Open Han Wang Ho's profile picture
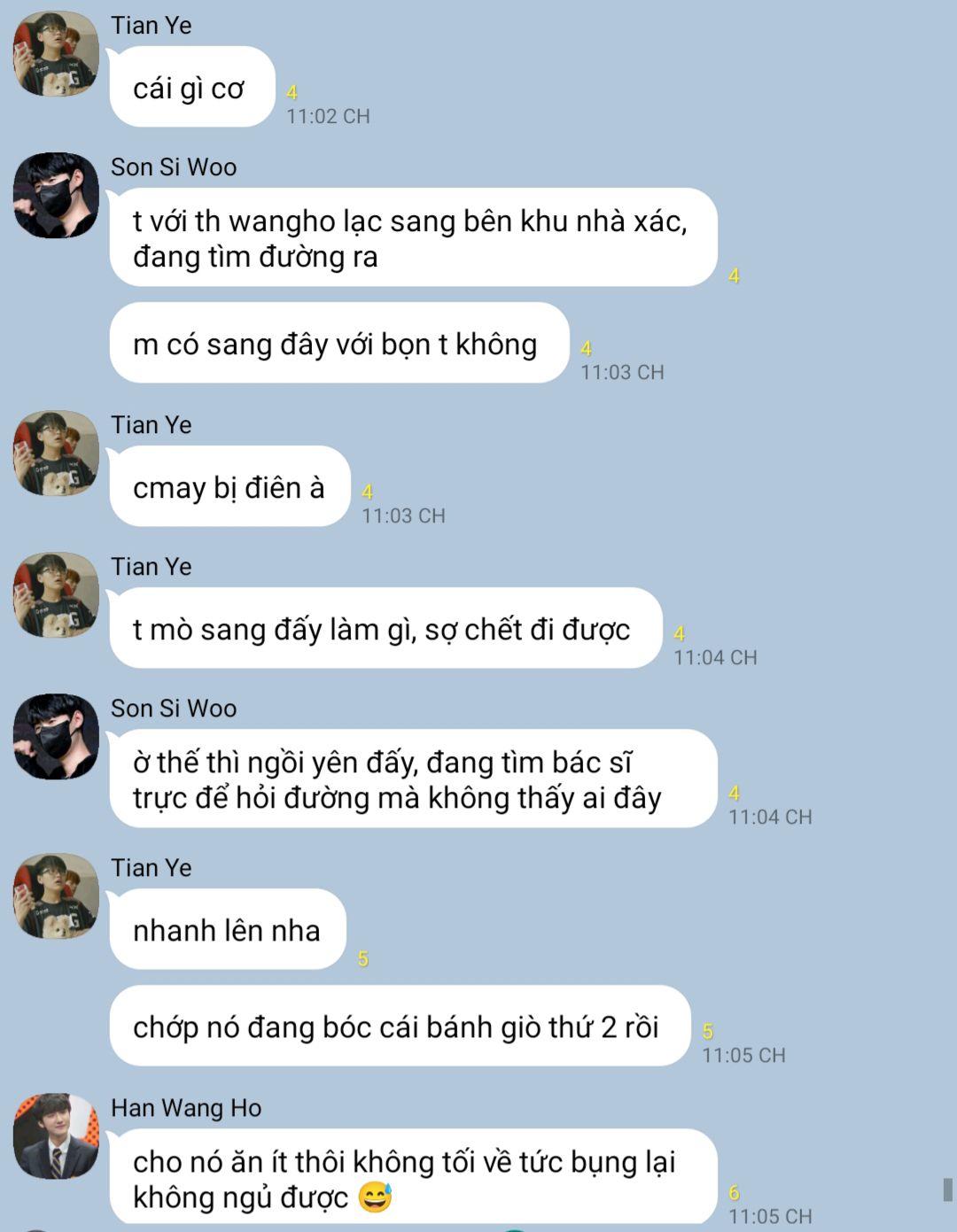Image resolution: width=957 pixels, height=1232 pixels. (x=56, y=1135)
